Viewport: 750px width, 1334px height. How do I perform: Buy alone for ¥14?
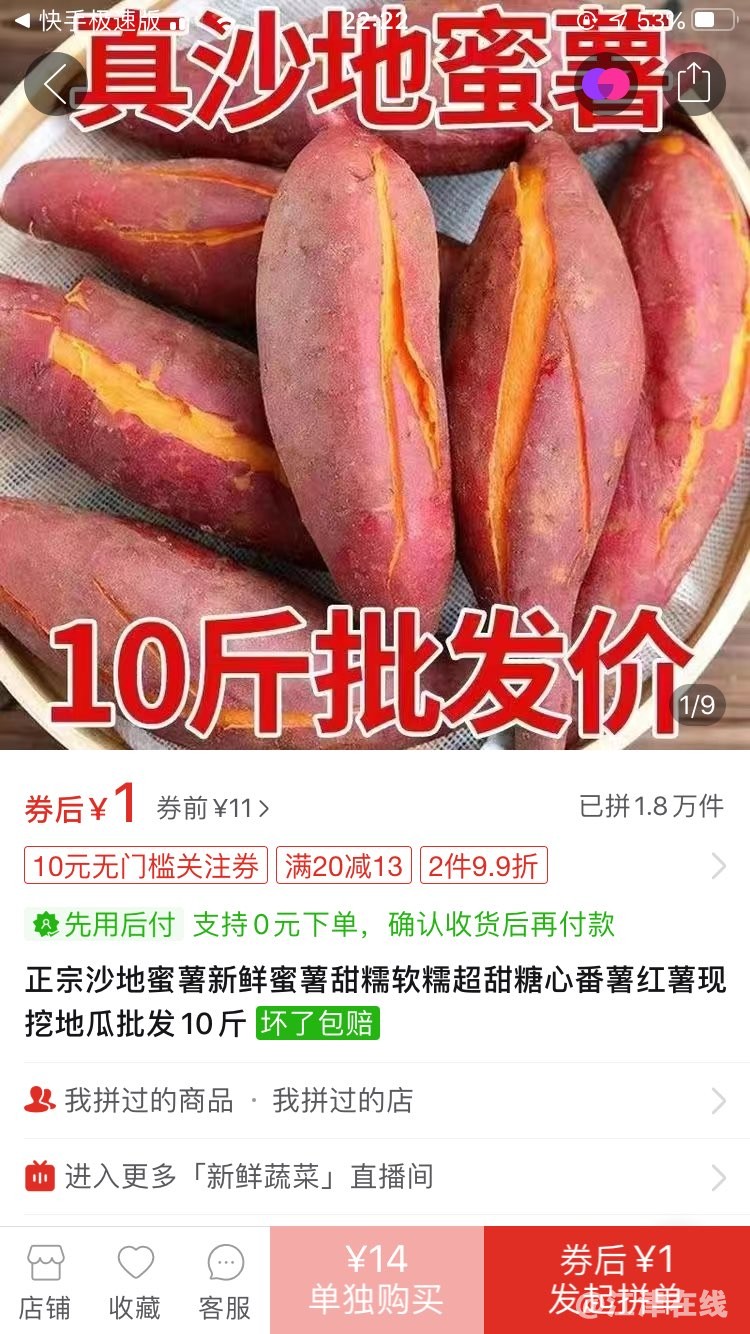pyautogui.click(x=376, y=1280)
